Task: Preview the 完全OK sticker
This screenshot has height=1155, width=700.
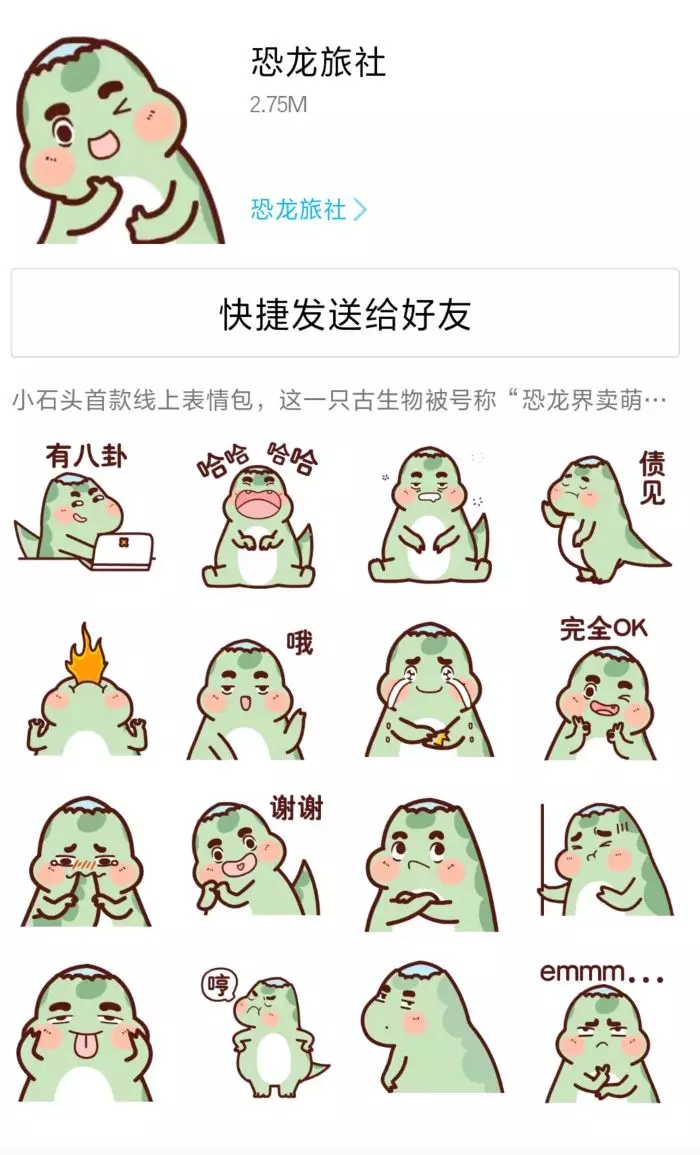Action: tap(603, 690)
